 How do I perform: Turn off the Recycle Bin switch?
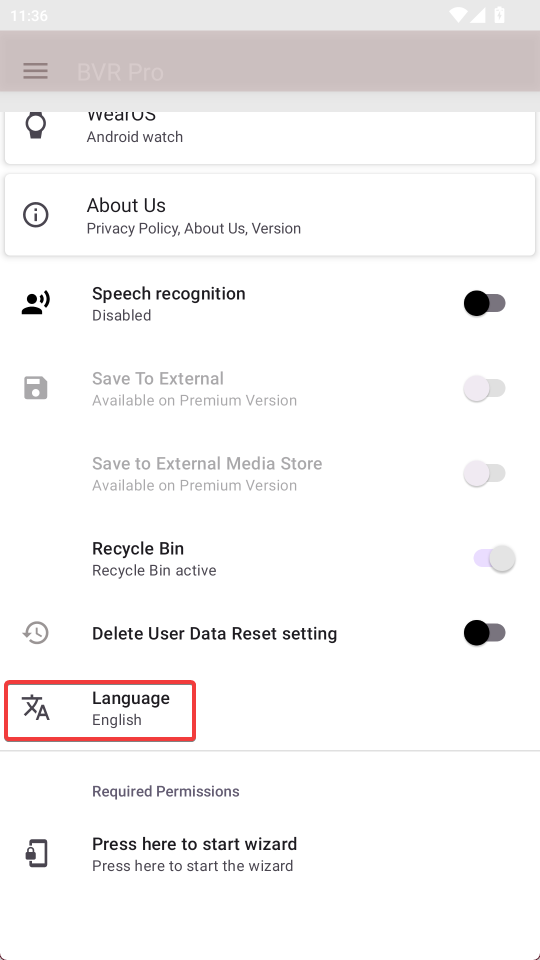point(494,558)
